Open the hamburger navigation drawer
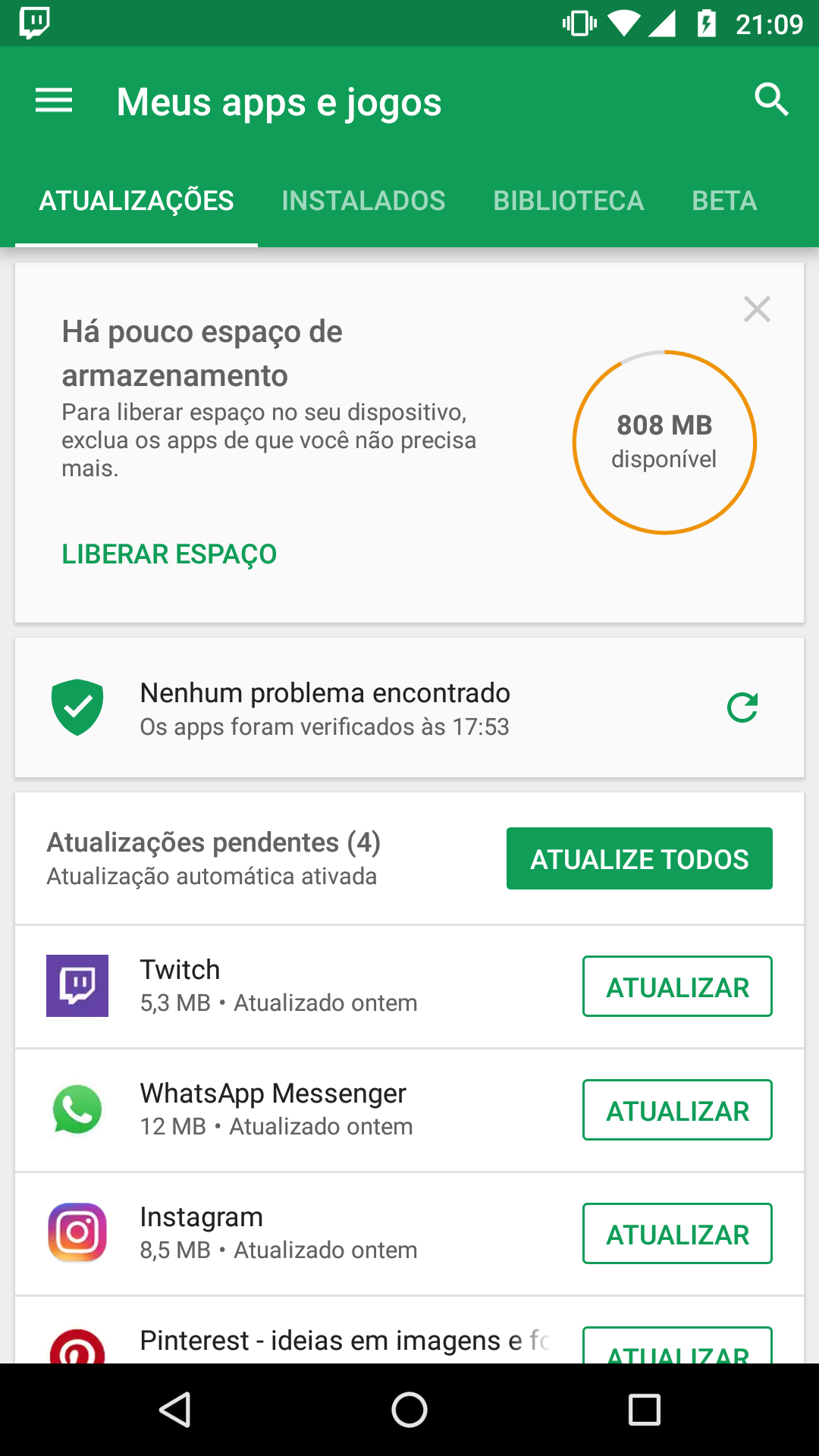Screen dimensions: 819x1456 click(54, 100)
